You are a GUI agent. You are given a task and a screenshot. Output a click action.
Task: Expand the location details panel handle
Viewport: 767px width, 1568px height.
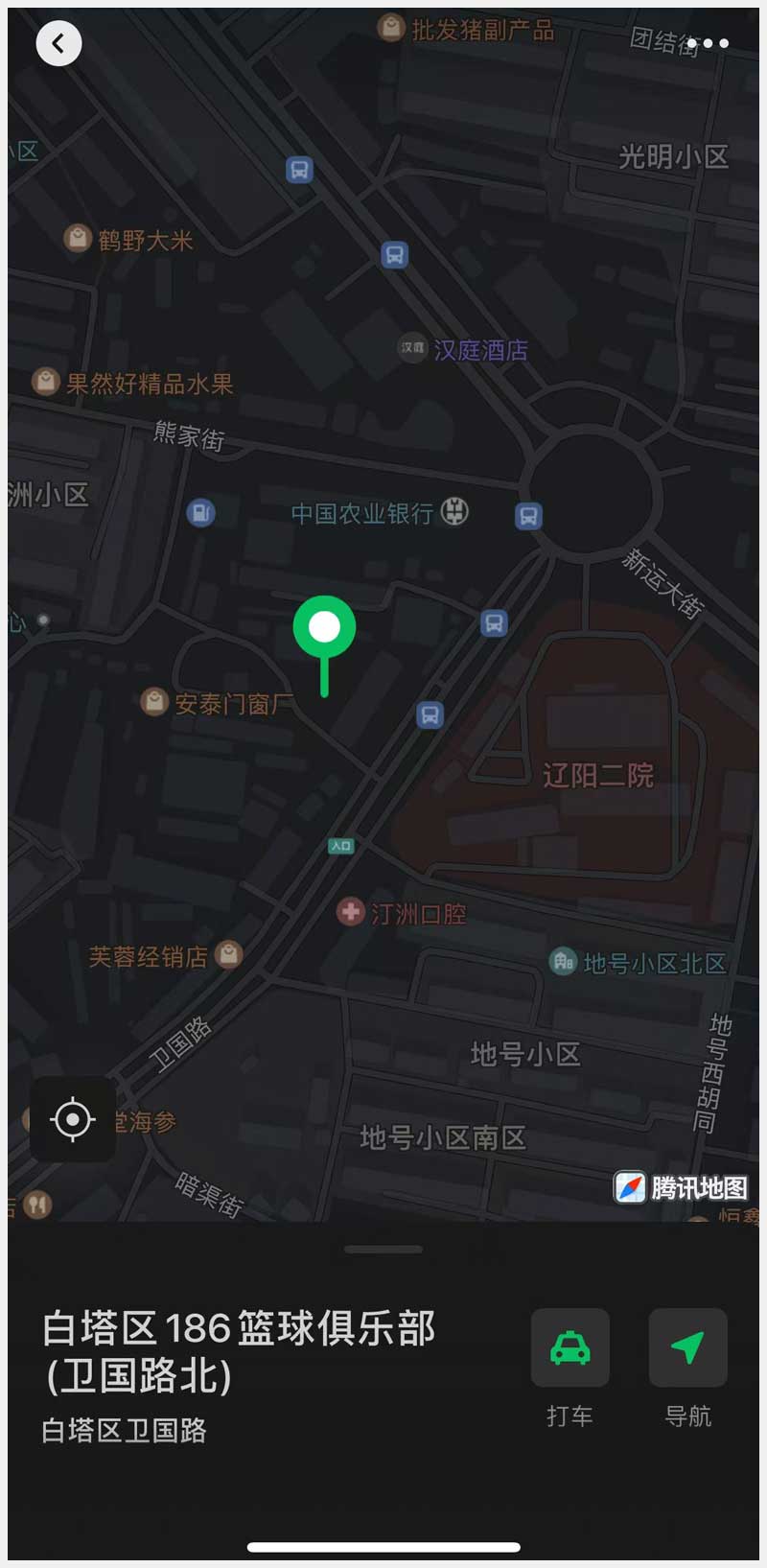click(383, 1250)
